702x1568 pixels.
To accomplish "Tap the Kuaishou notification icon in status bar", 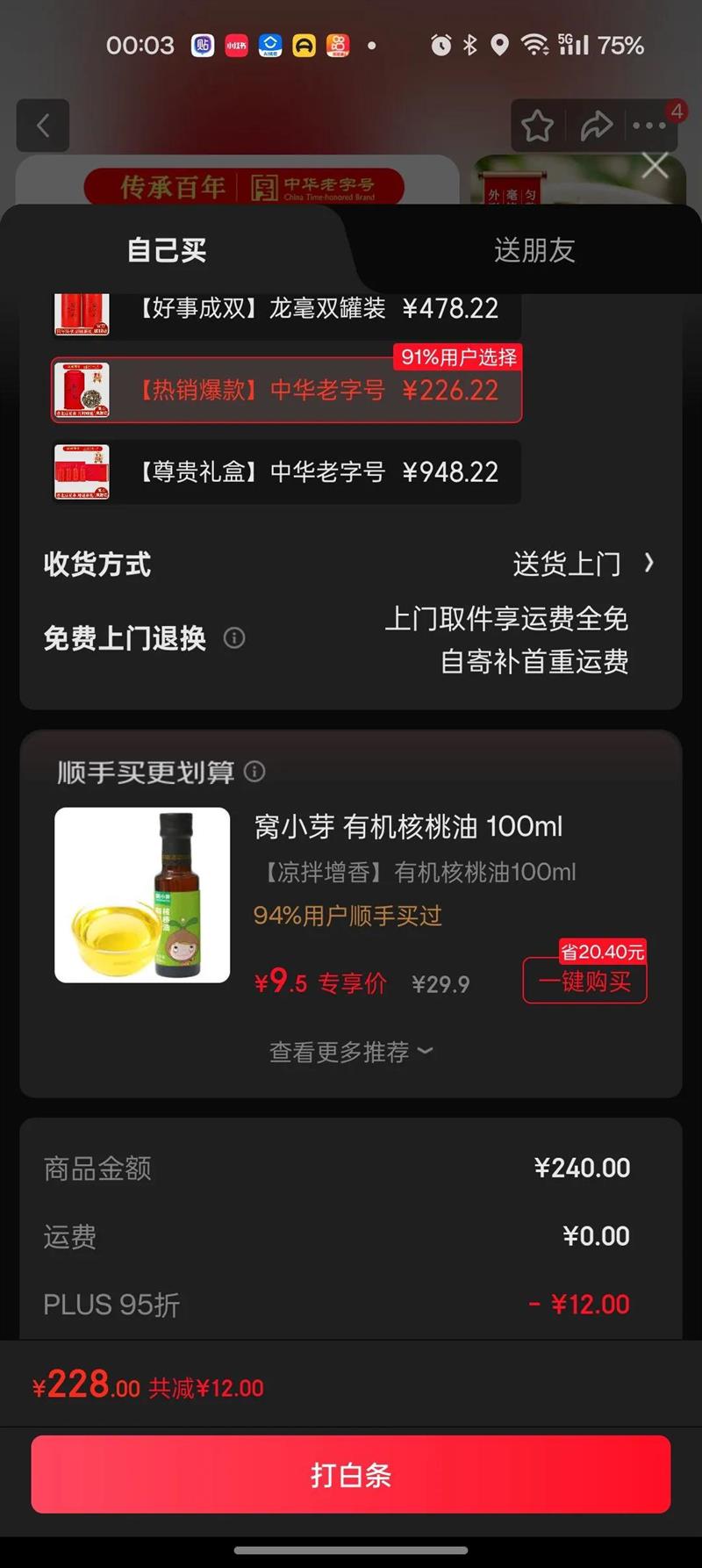I will click(x=338, y=45).
